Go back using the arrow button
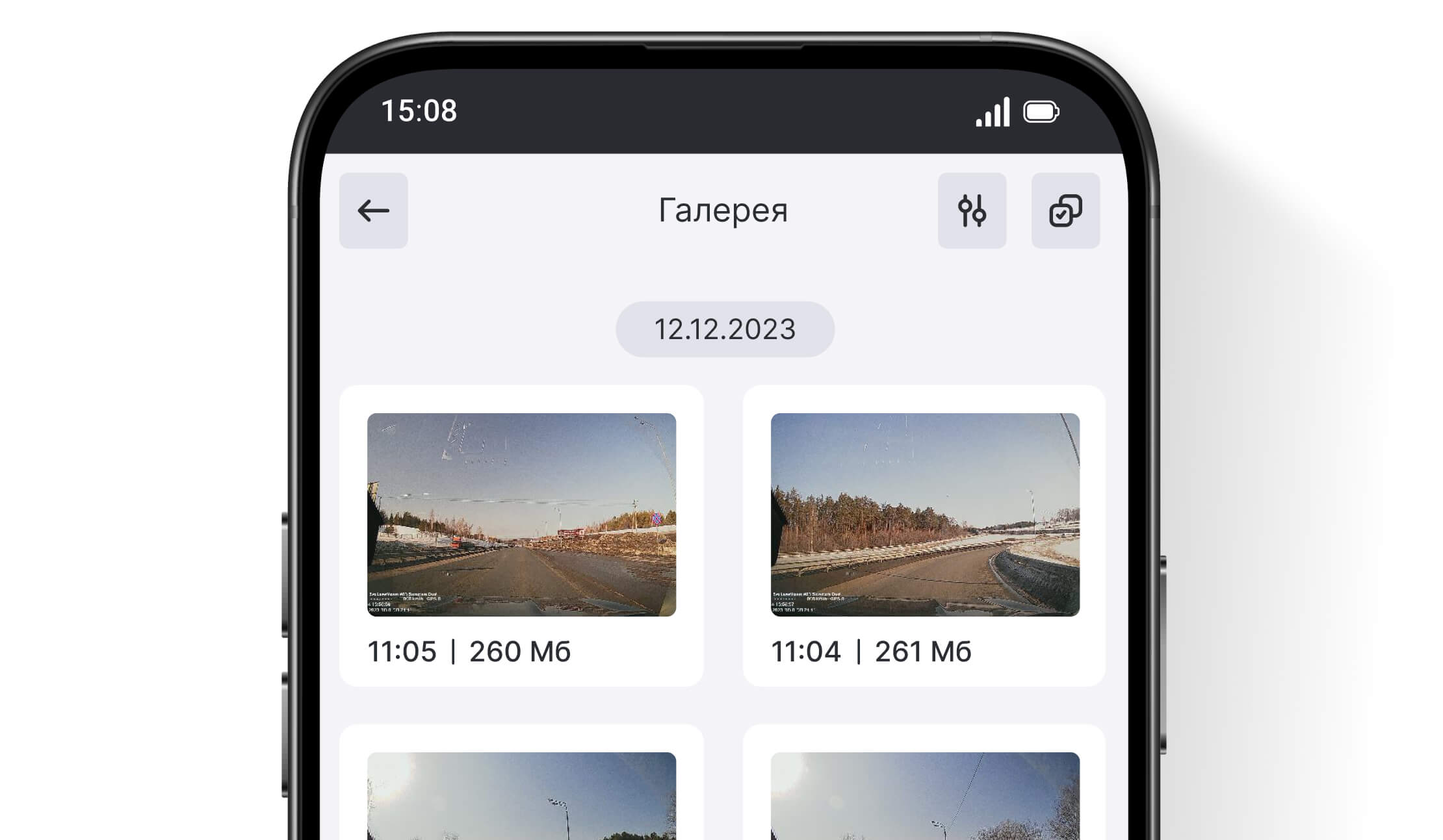Image resolution: width=1443 pixels, height=840 pixels. (373, 210)
